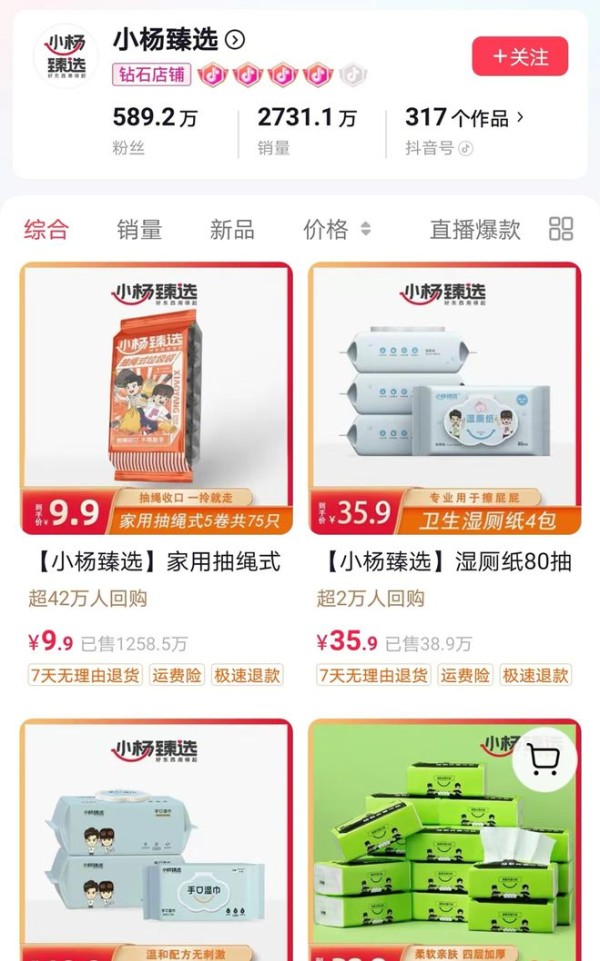Image resolution: width=600 pixels, height=961 pixels.
Task: View the store's 317 个作品
Action: pyautogui.click(x=465, y=118)
